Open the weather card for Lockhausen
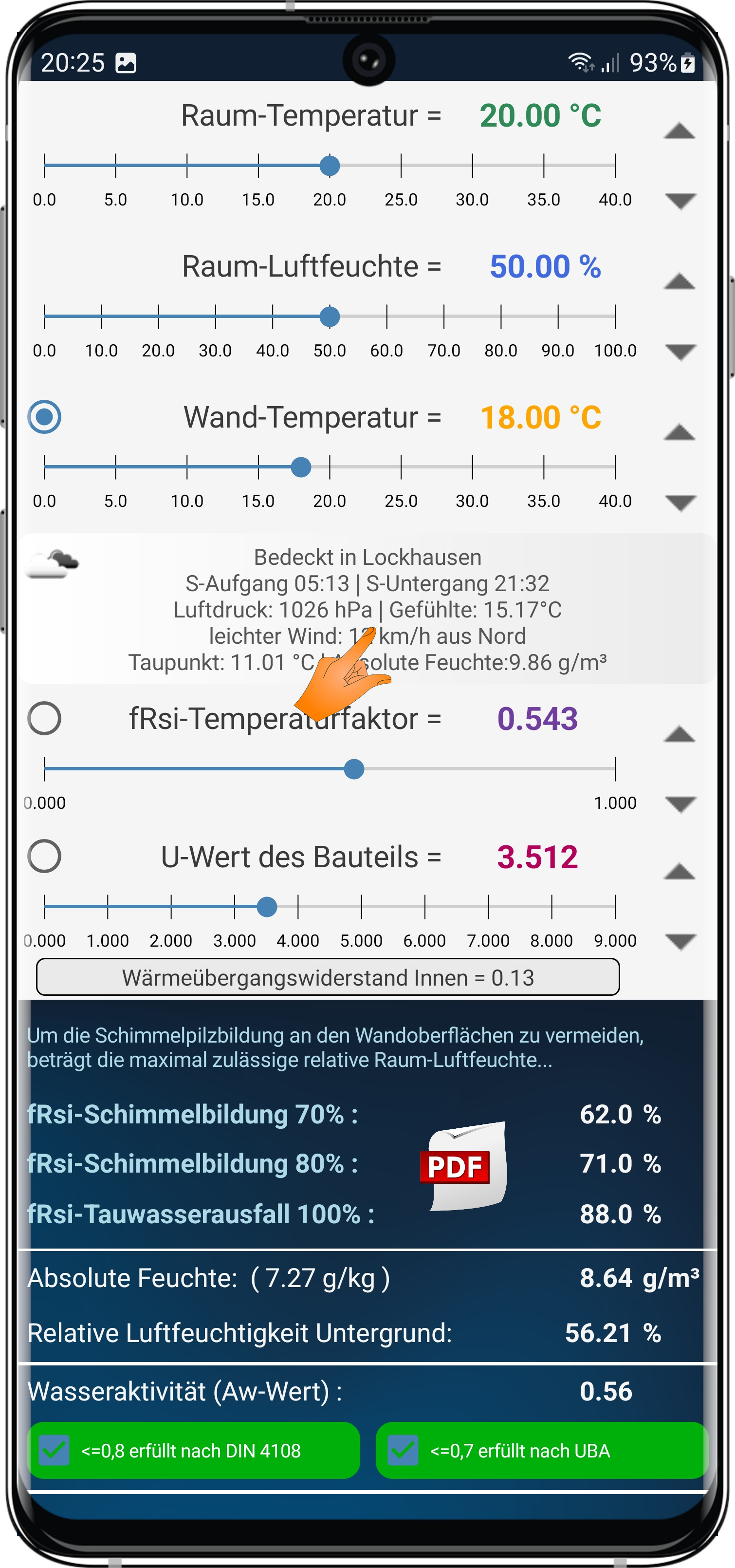Image resolution: width=735 pixels, height=1568 pixels. [x=367, y=609]
